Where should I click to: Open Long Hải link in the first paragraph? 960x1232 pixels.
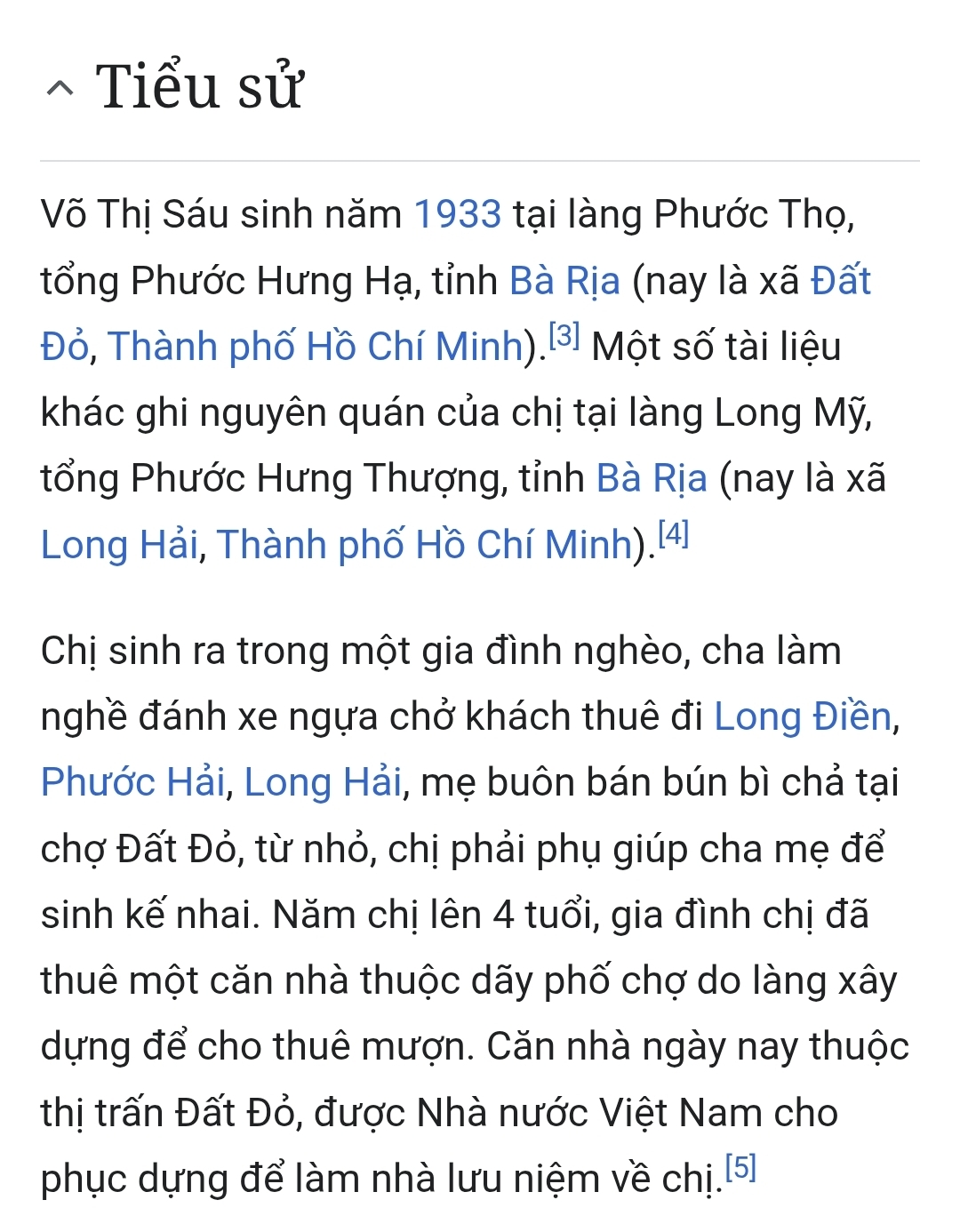[119, 545]
